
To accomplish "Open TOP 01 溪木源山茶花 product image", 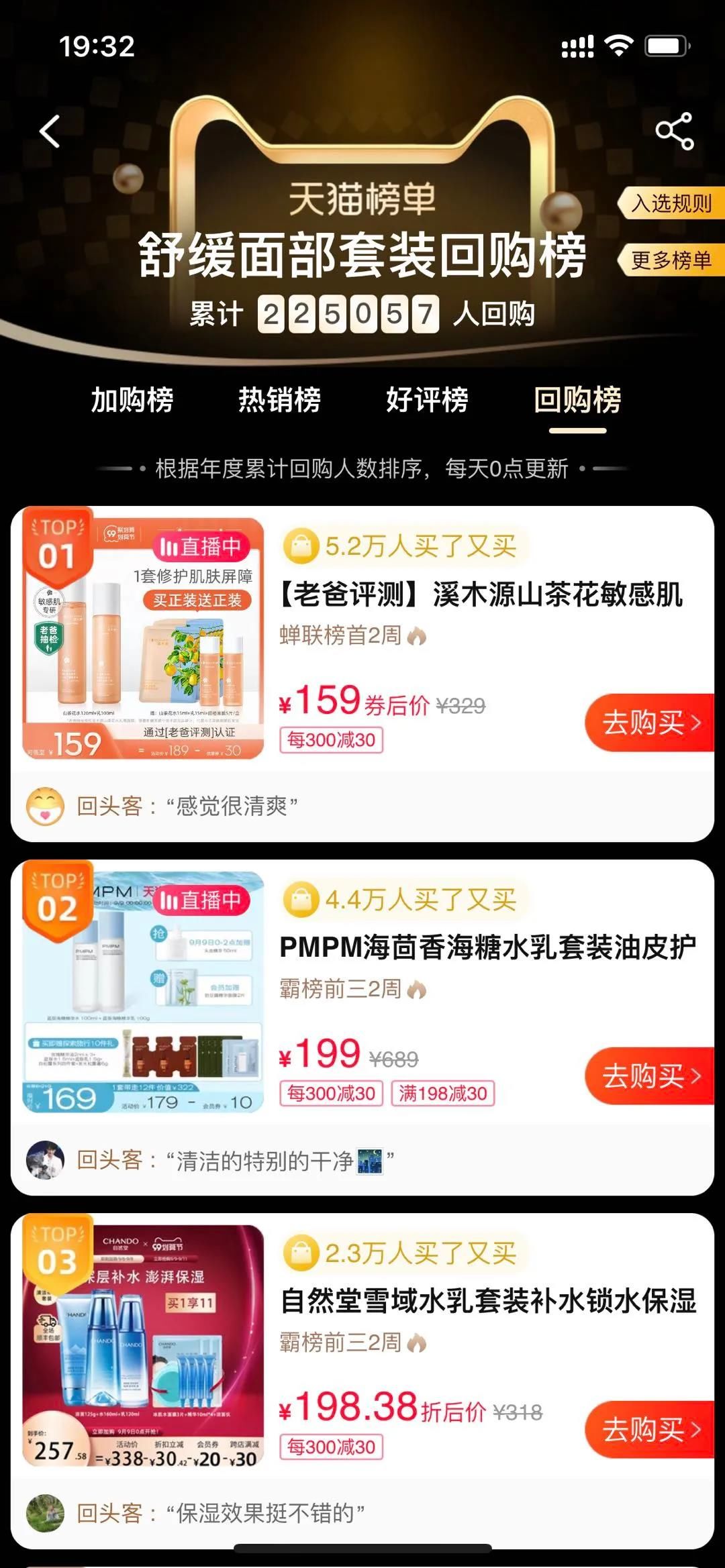I will [x=144, y=639].
